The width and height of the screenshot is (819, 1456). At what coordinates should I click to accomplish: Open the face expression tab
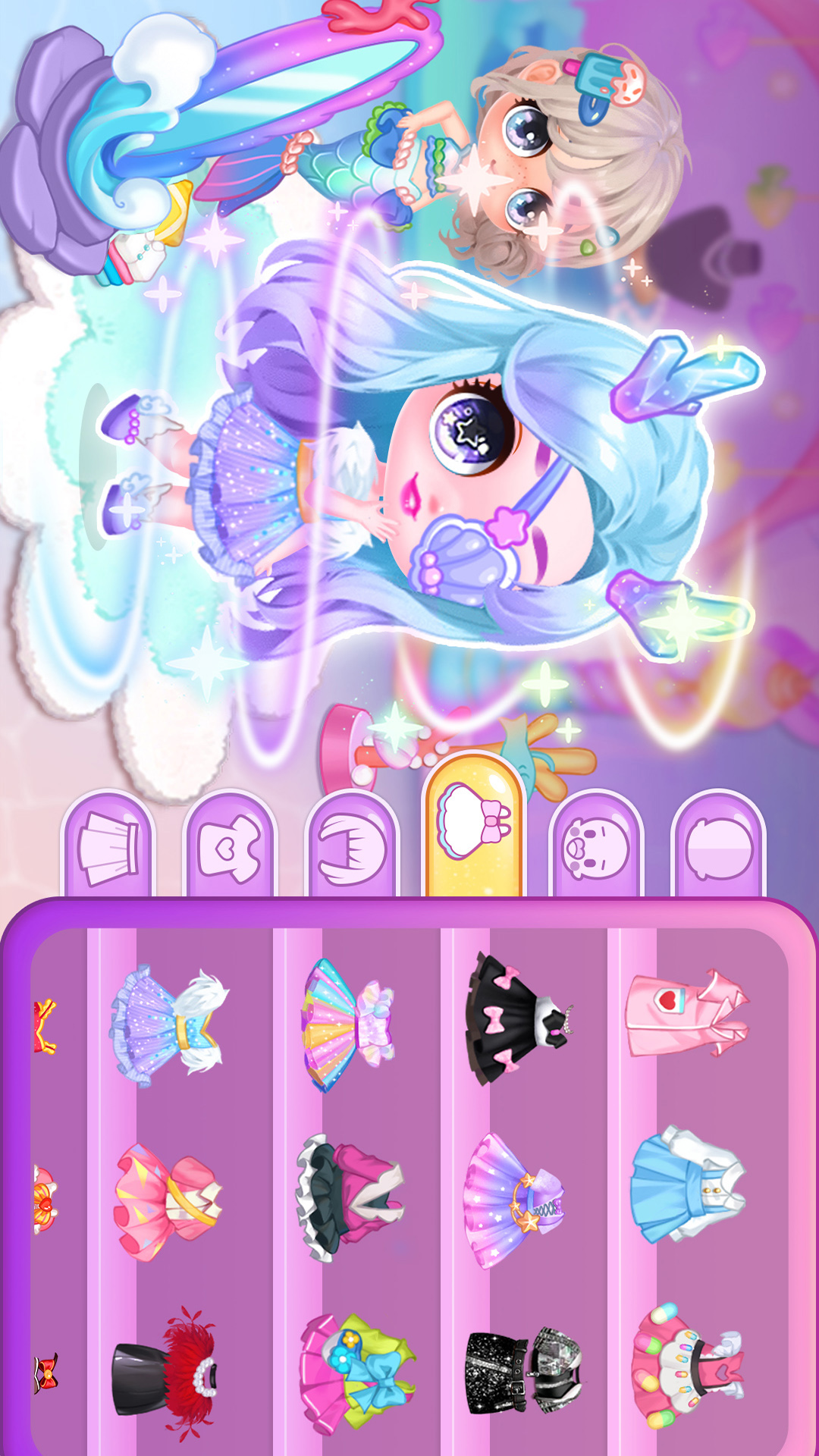[597, 849]
